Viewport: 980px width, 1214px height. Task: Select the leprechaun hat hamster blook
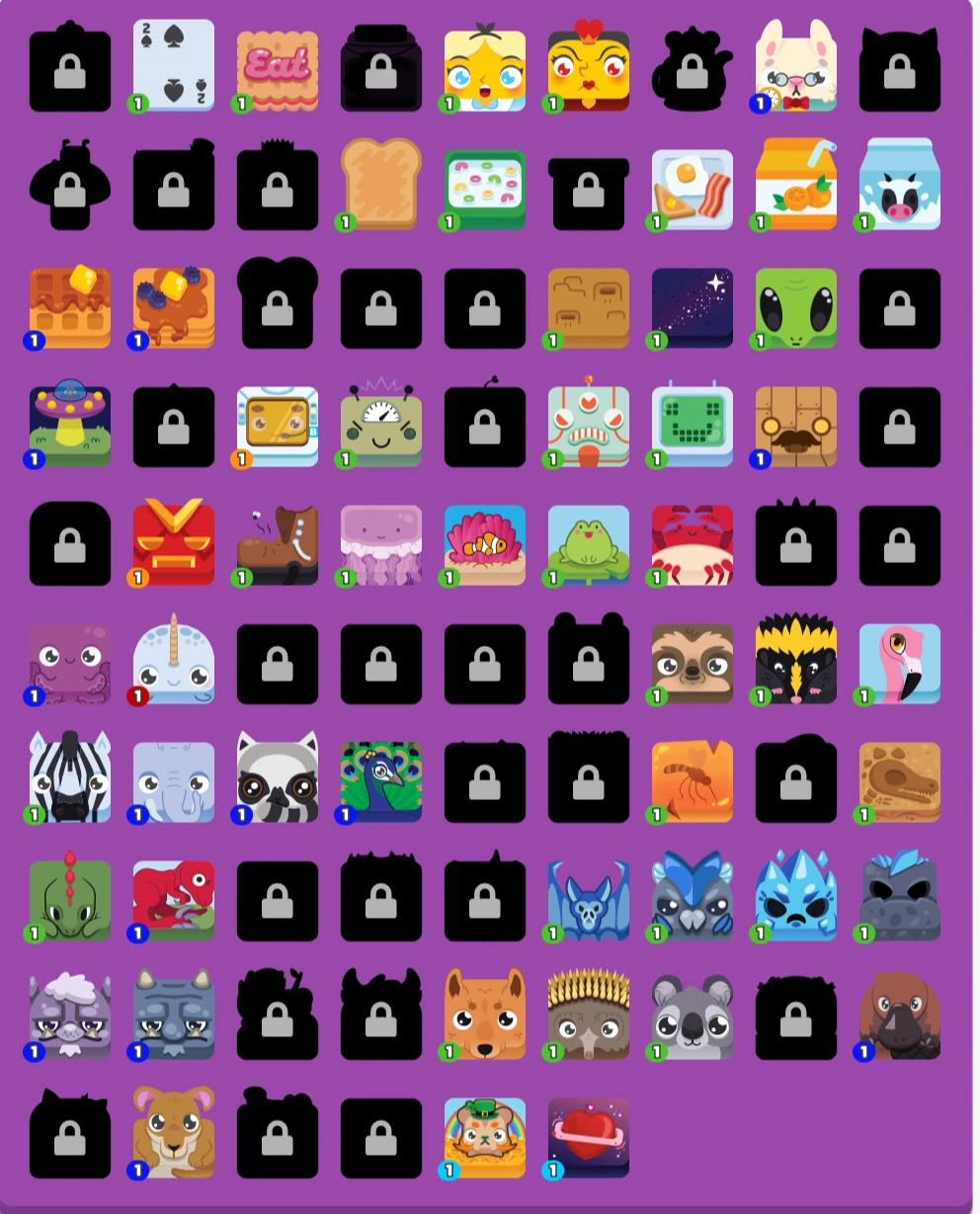click(485, 1138)
